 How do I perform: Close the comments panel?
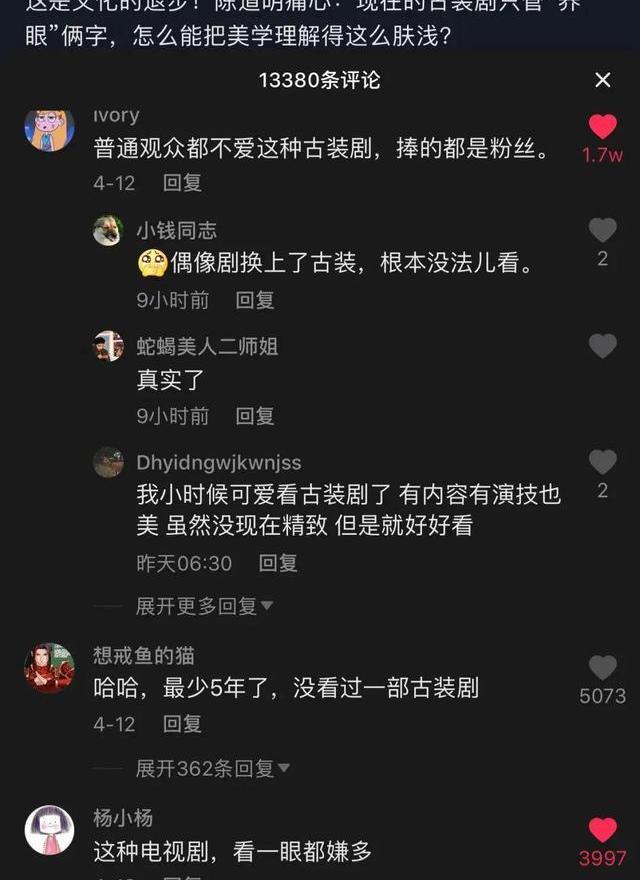[x=602, y=80]
